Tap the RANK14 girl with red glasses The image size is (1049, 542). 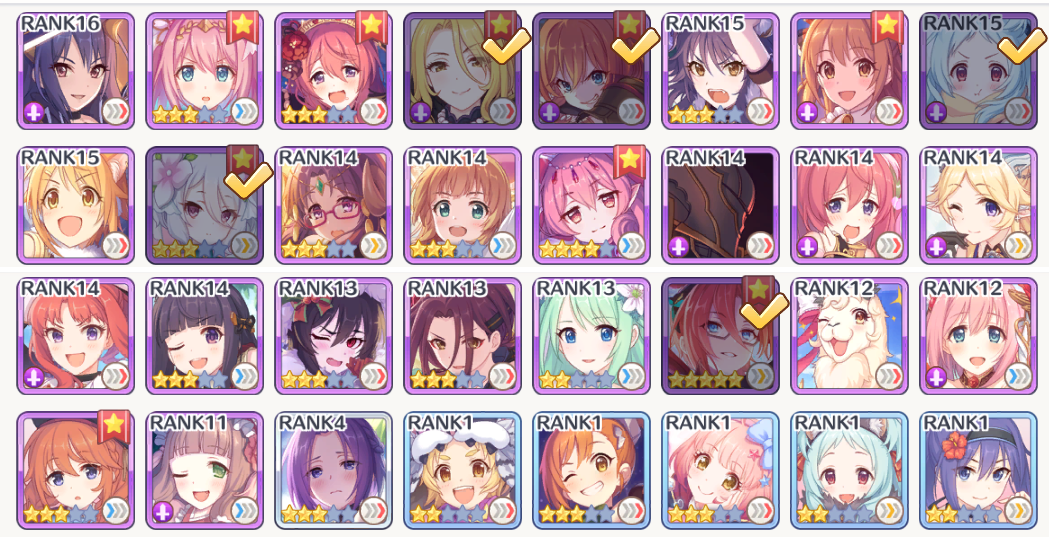[x=333, y=205]
